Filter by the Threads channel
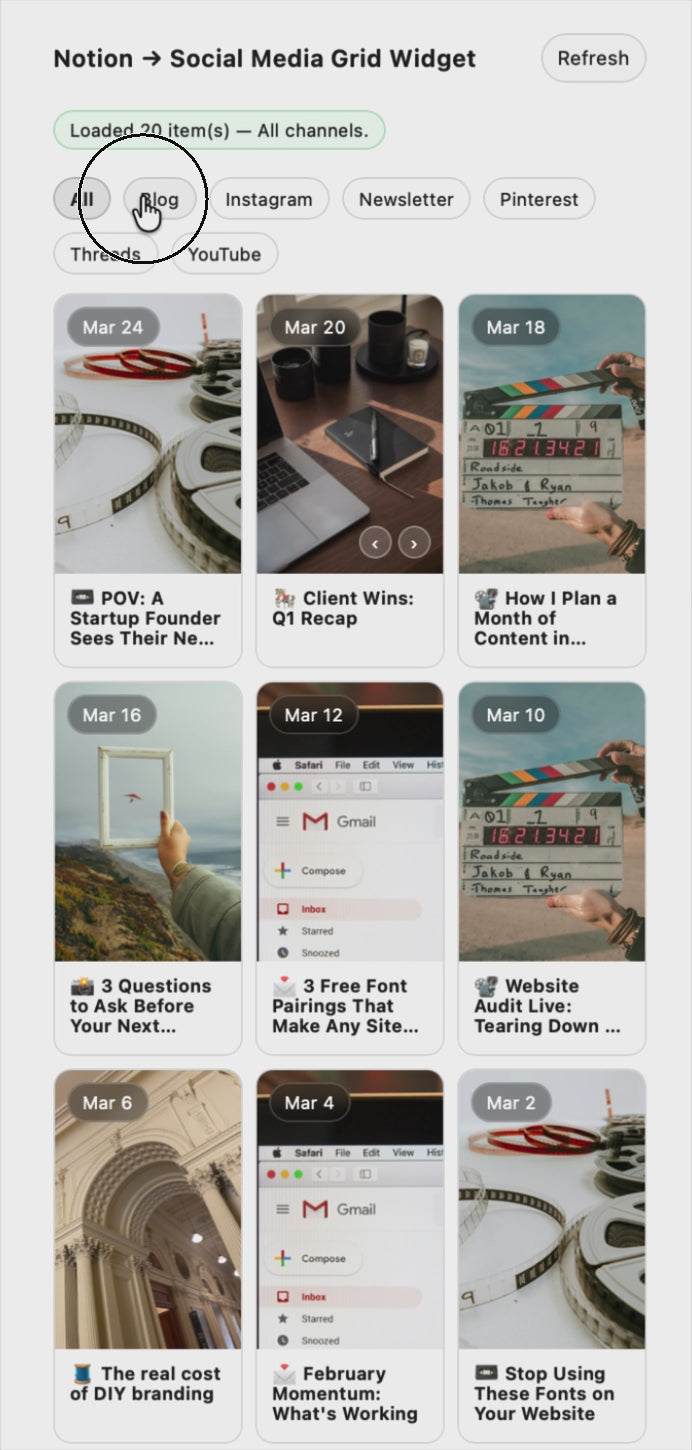692x1450 pixels. click(x=105, y=254)
